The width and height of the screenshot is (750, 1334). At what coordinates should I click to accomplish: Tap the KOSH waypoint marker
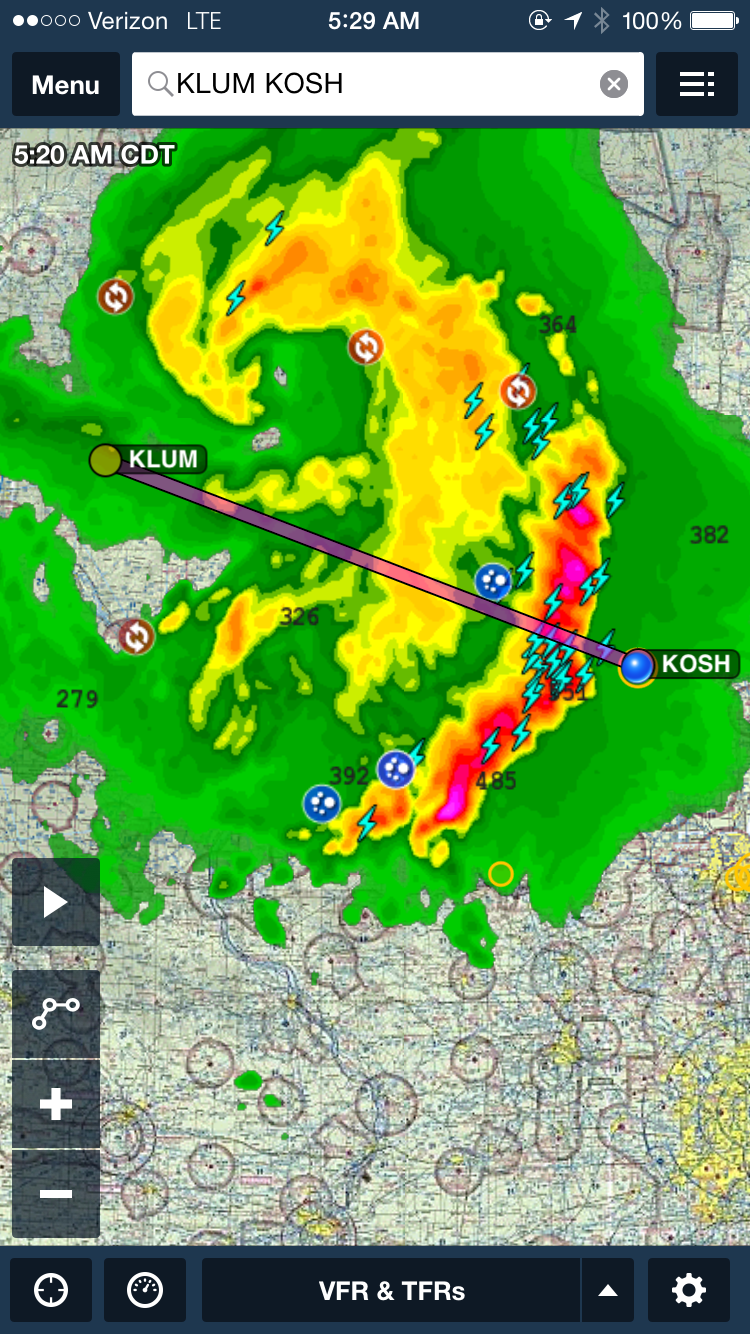[x=637, y=665]
